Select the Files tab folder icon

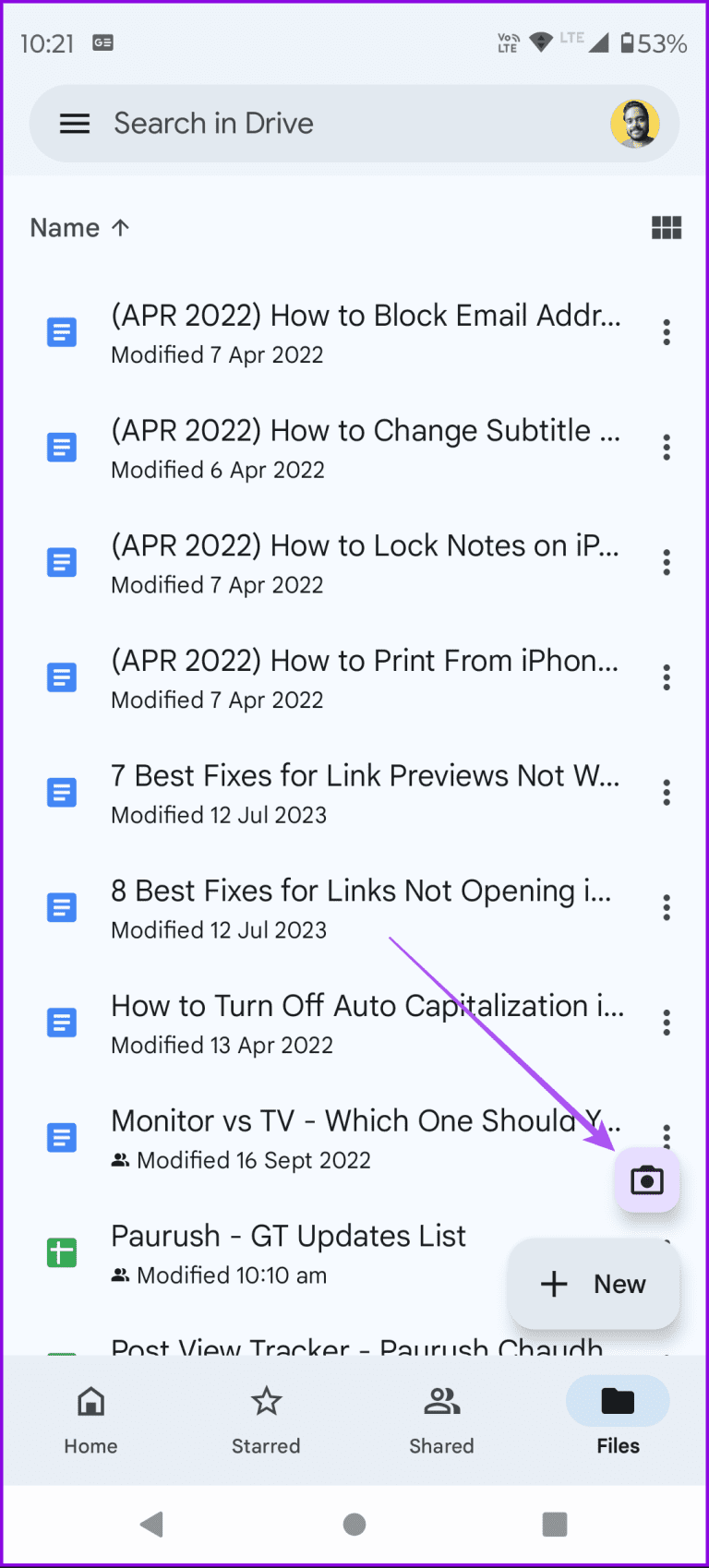617,1400
